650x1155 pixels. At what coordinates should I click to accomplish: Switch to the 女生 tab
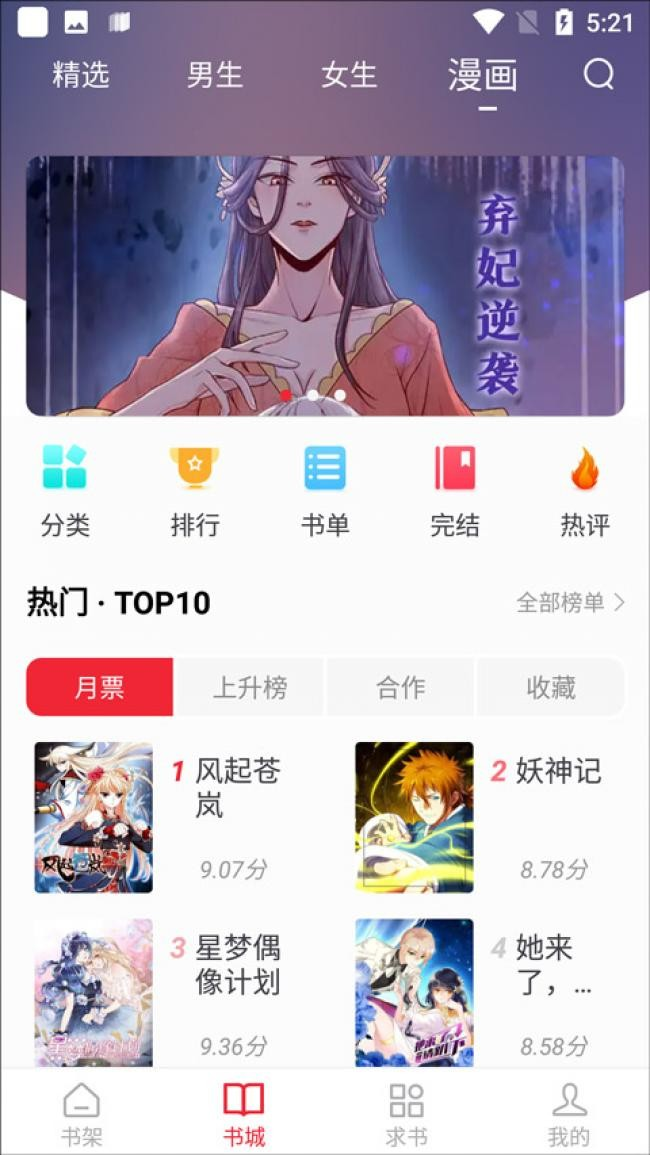tap(349, 75)
